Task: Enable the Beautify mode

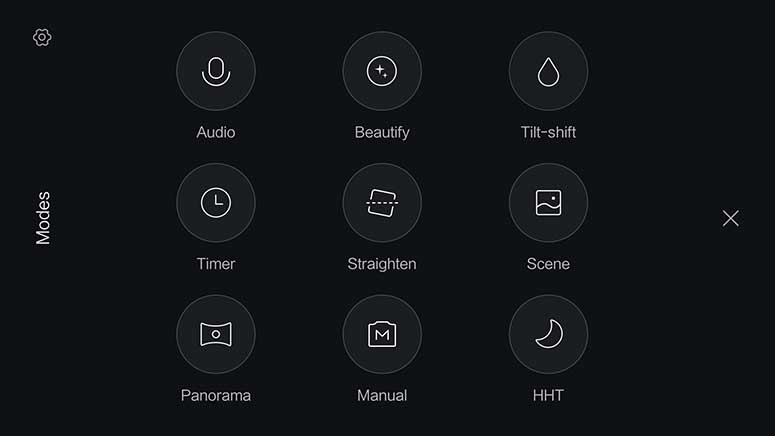Action: [x=382, y=71]
